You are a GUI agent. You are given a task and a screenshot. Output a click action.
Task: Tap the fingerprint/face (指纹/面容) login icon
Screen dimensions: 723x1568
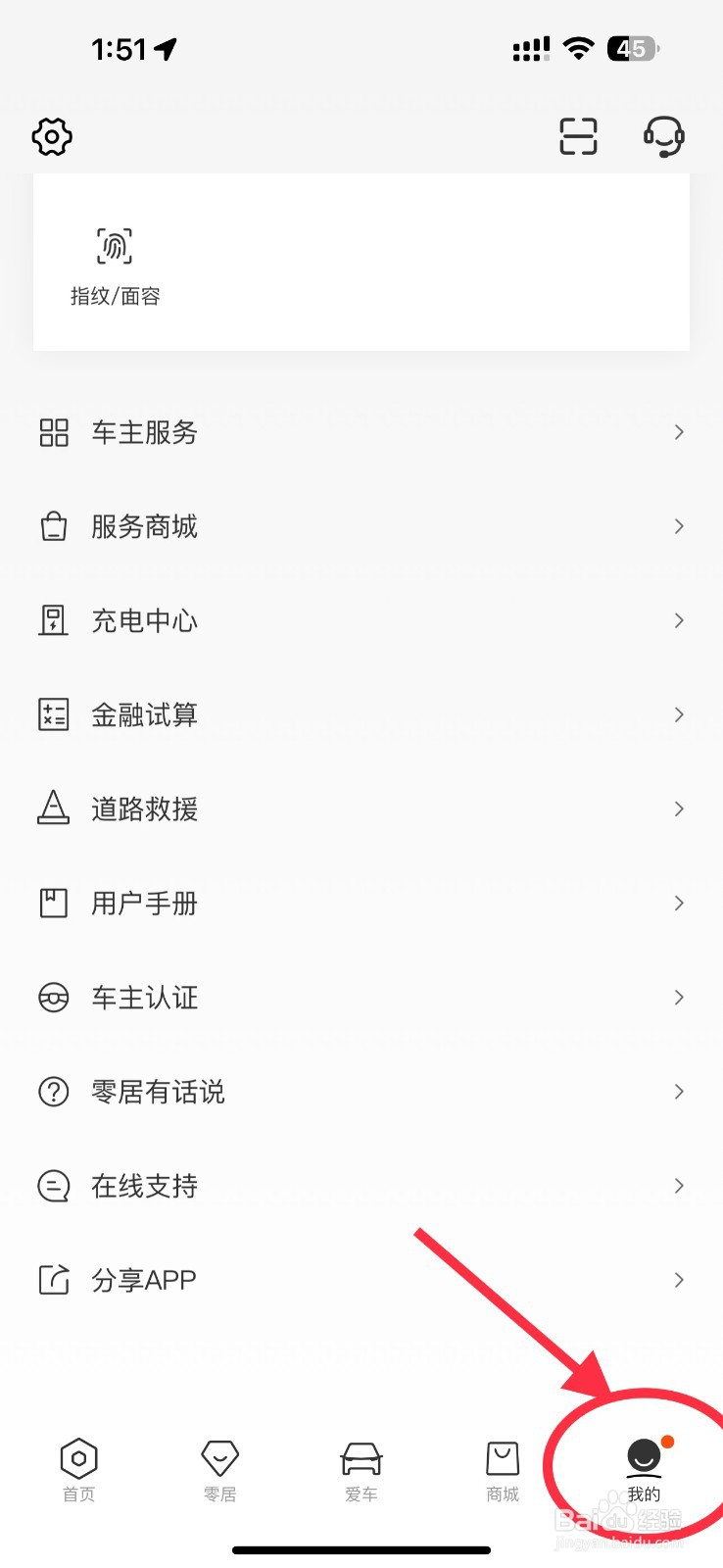[114, 246]
